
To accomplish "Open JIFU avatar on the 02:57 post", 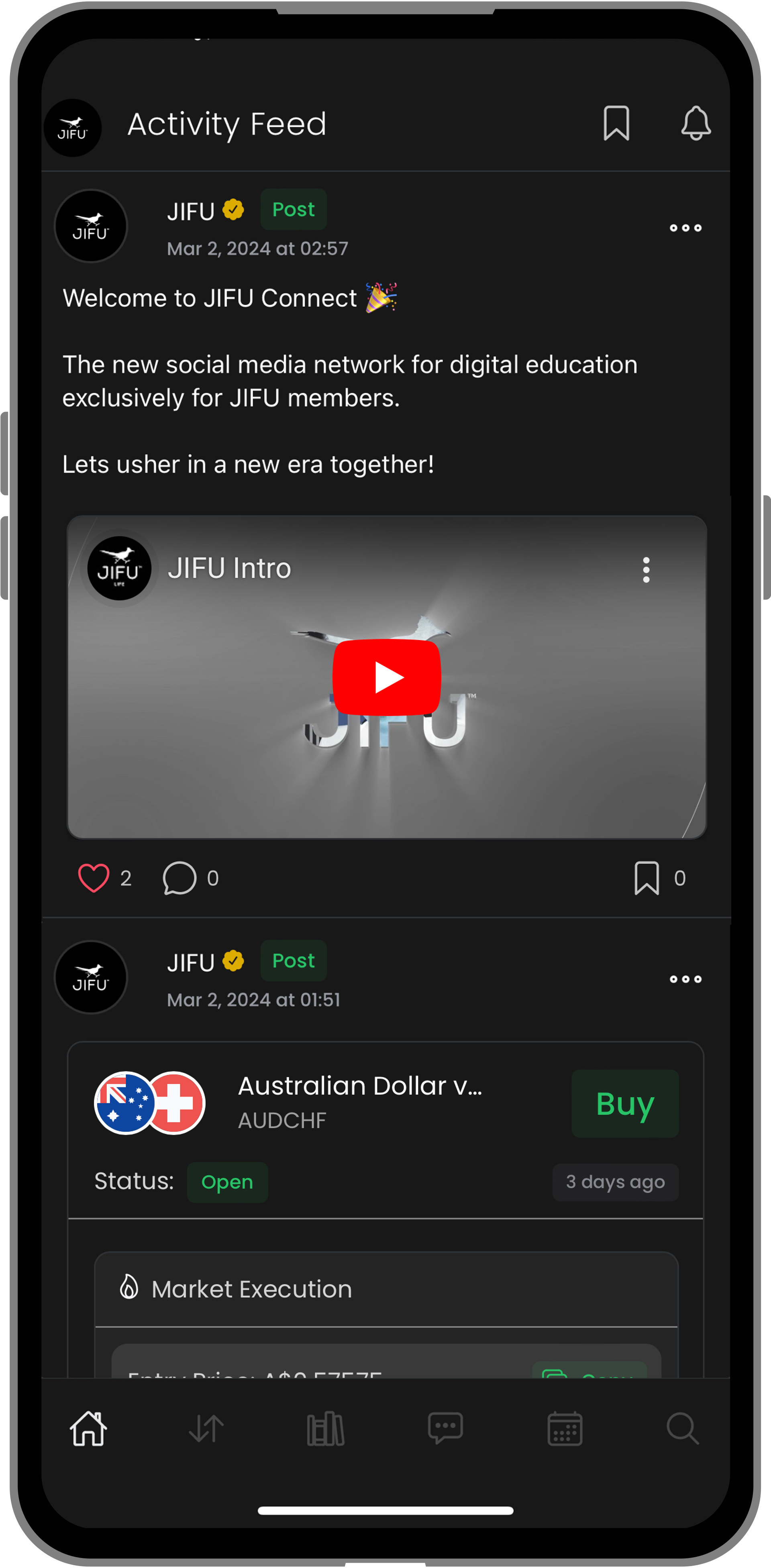I will pyautogui.click(x=91, y=226).
